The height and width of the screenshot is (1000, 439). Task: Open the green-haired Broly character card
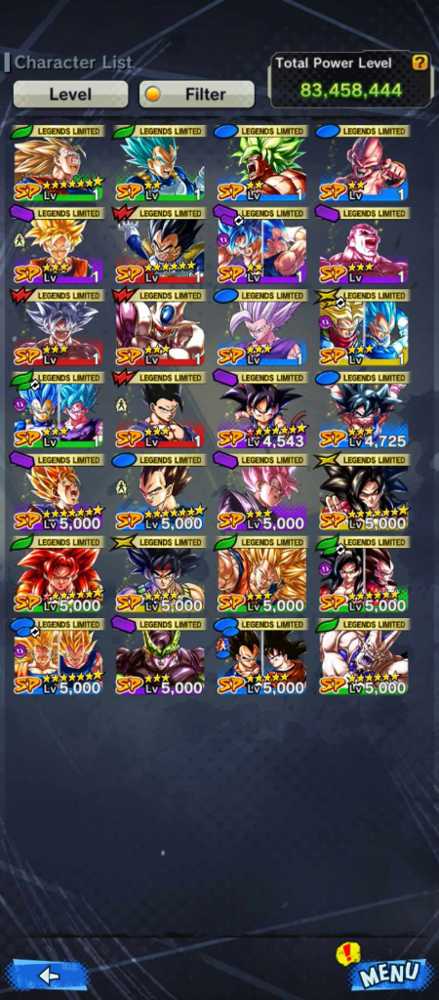[262, 163]
